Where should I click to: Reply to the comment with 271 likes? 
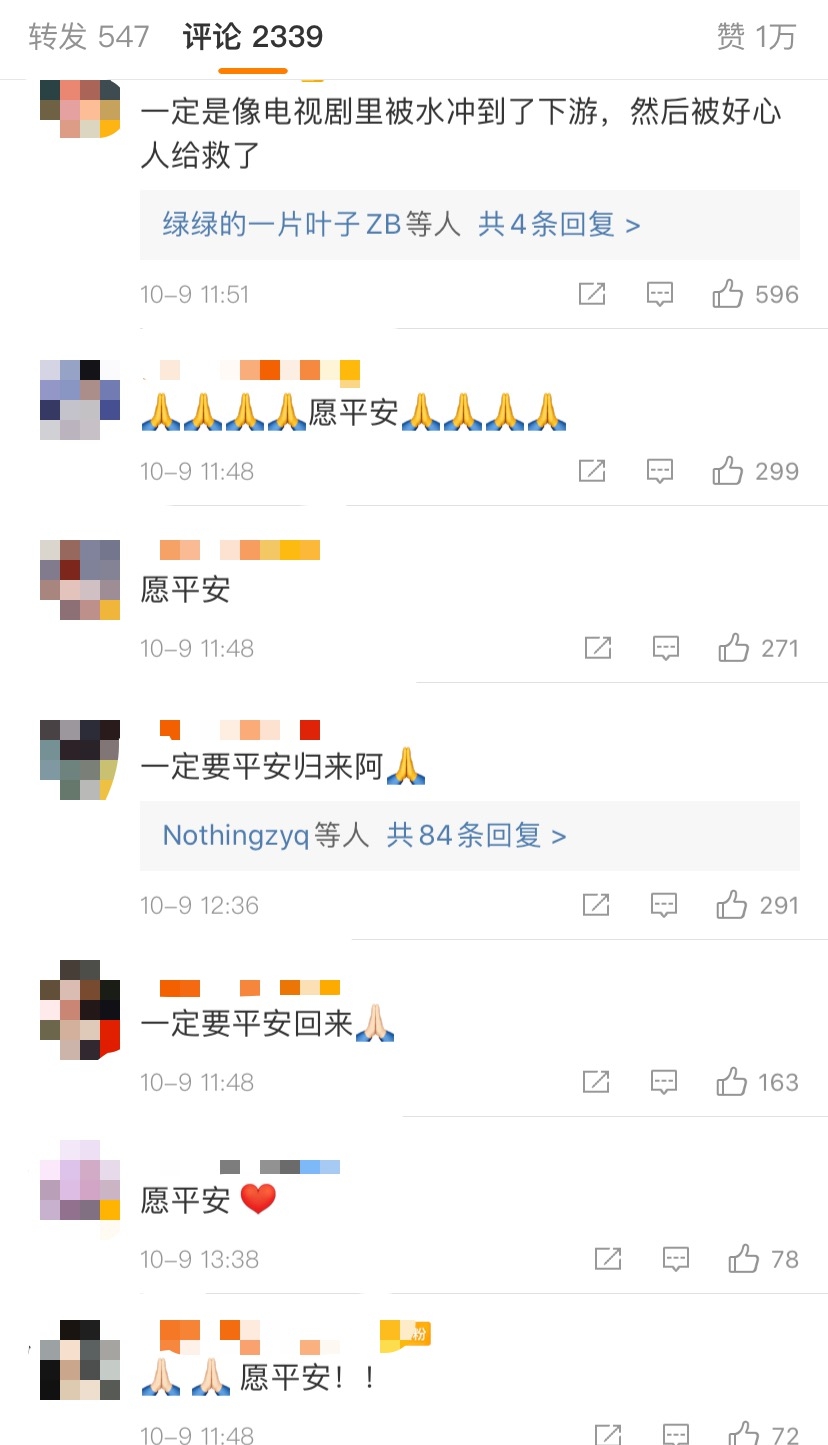click(x=666, y=648)
